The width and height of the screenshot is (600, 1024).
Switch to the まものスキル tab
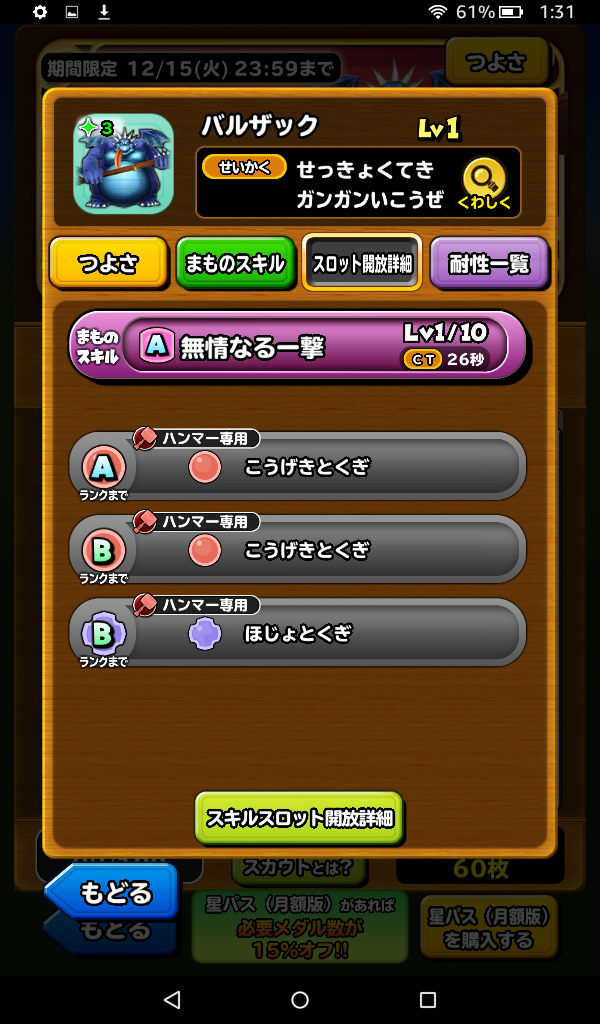coord(236,265)
